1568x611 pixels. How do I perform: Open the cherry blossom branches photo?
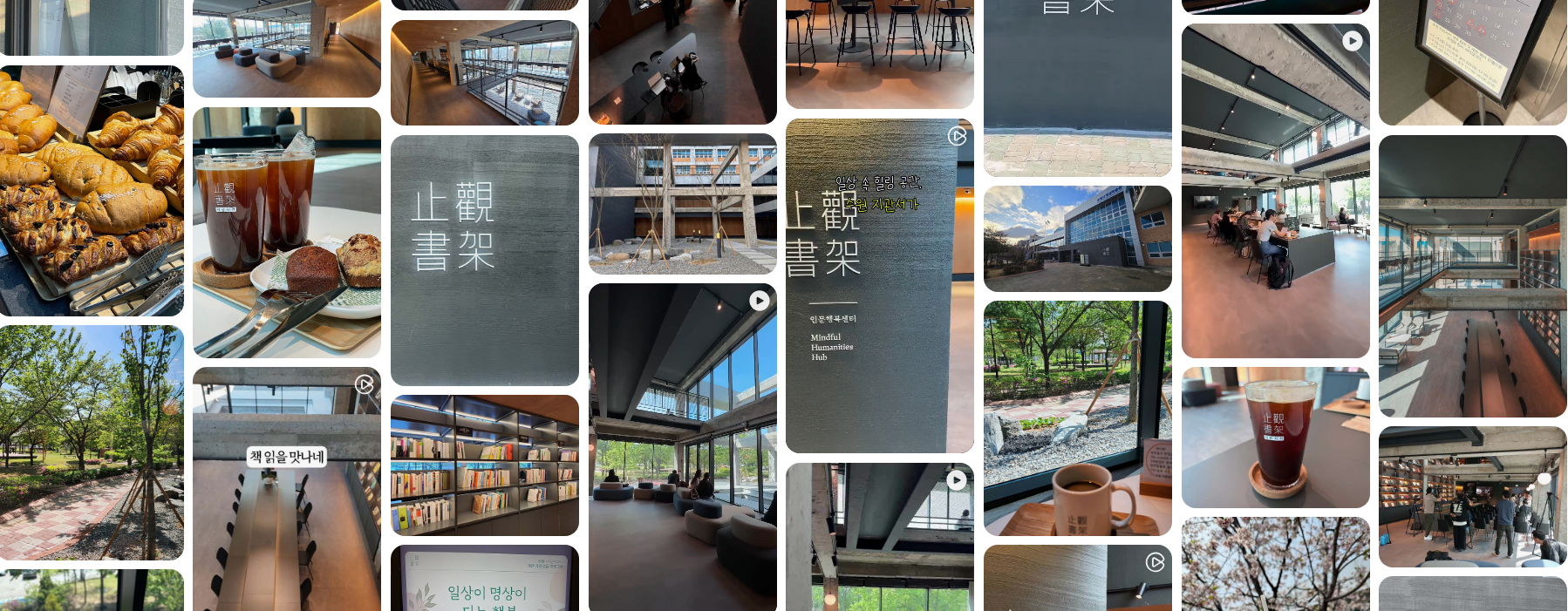[x=1275, y=563]
